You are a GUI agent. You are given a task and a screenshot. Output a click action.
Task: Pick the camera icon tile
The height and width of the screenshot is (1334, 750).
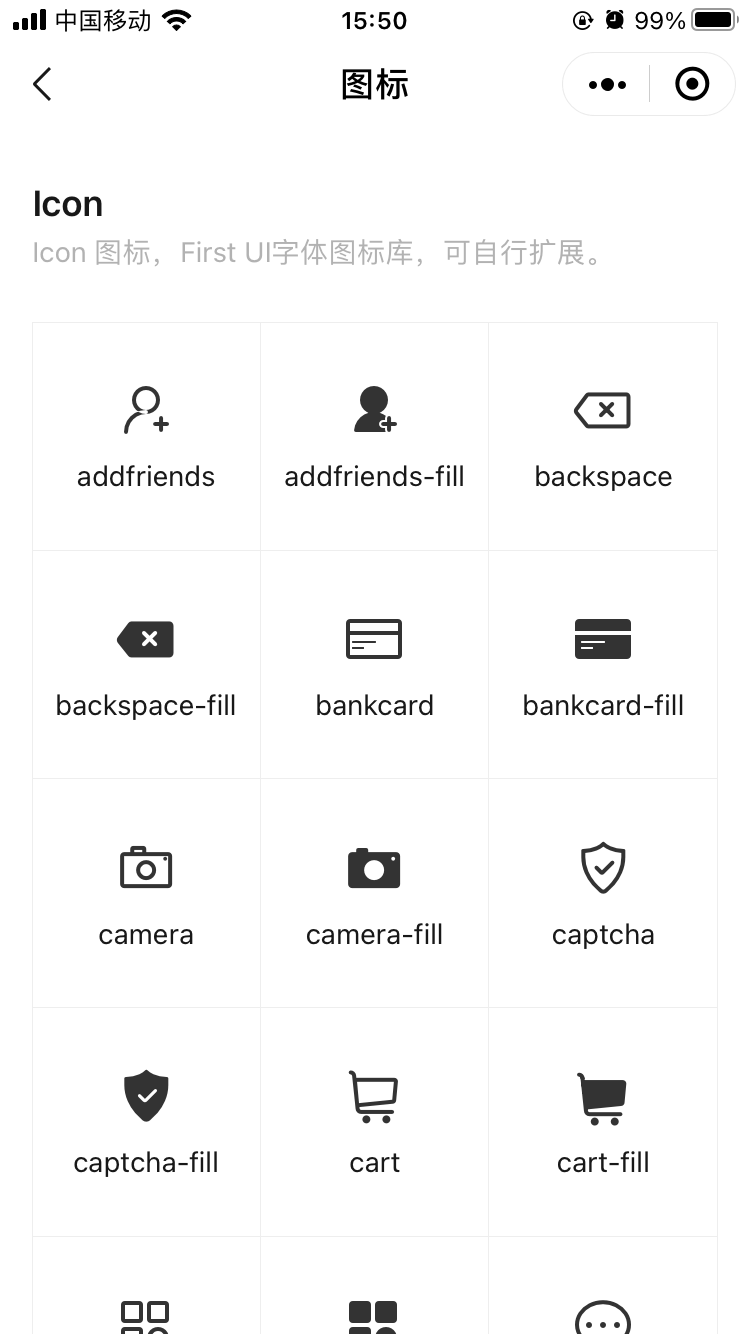pyautogui.click(x=146, y=893)
